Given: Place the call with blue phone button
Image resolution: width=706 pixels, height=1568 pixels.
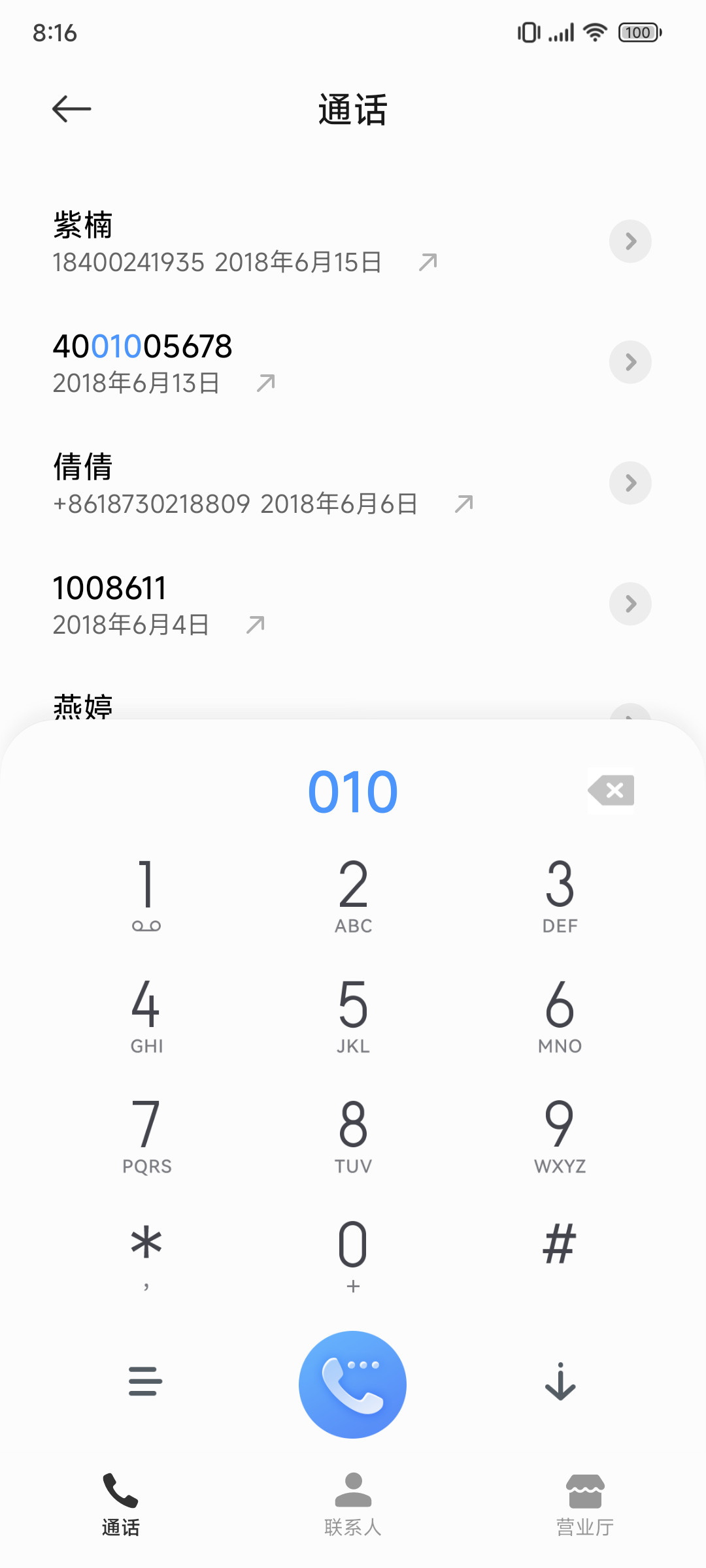Looking at the screenshot, I should 353,1384.
